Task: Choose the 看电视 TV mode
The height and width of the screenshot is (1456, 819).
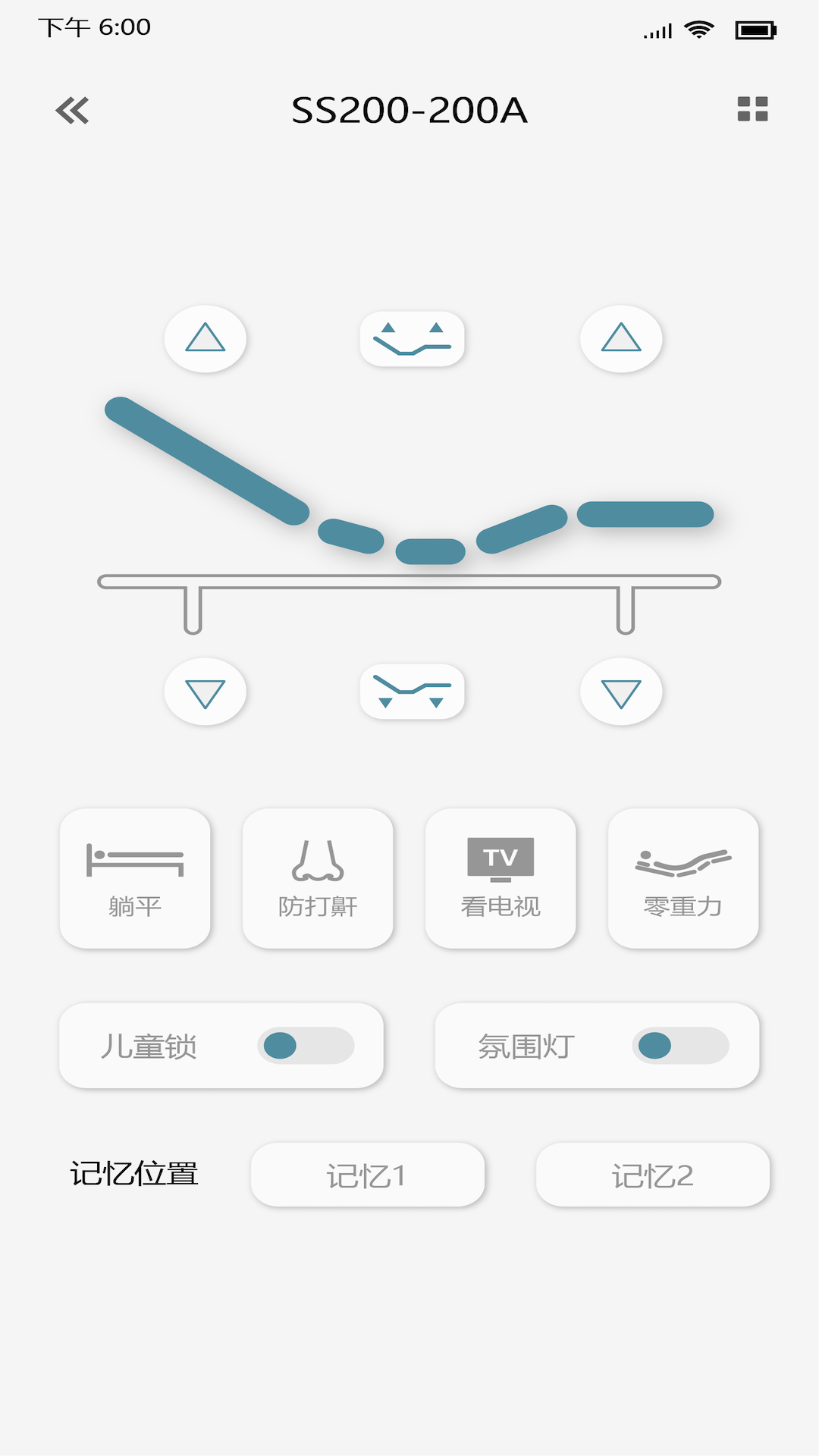Action: (500, 878)
